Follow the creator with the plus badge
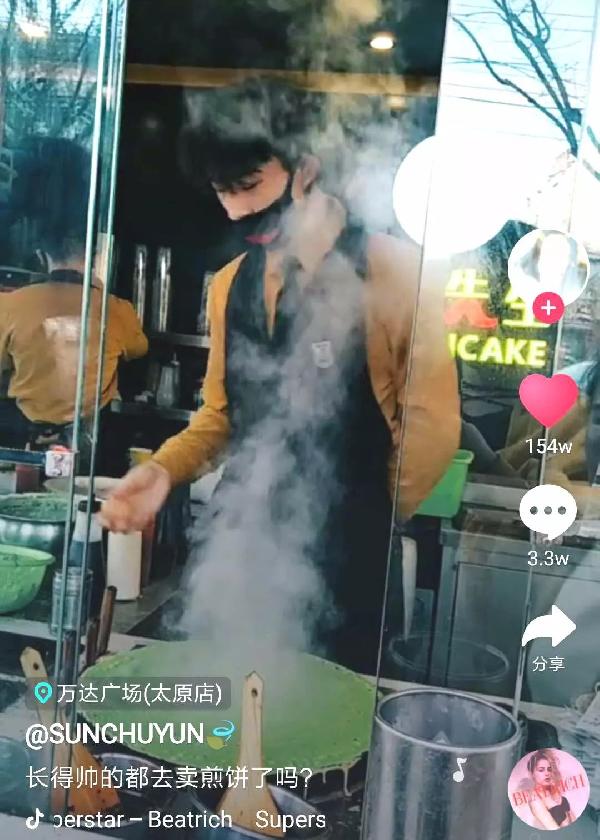This screenshot has width=600, height=840. pos(547,308)
